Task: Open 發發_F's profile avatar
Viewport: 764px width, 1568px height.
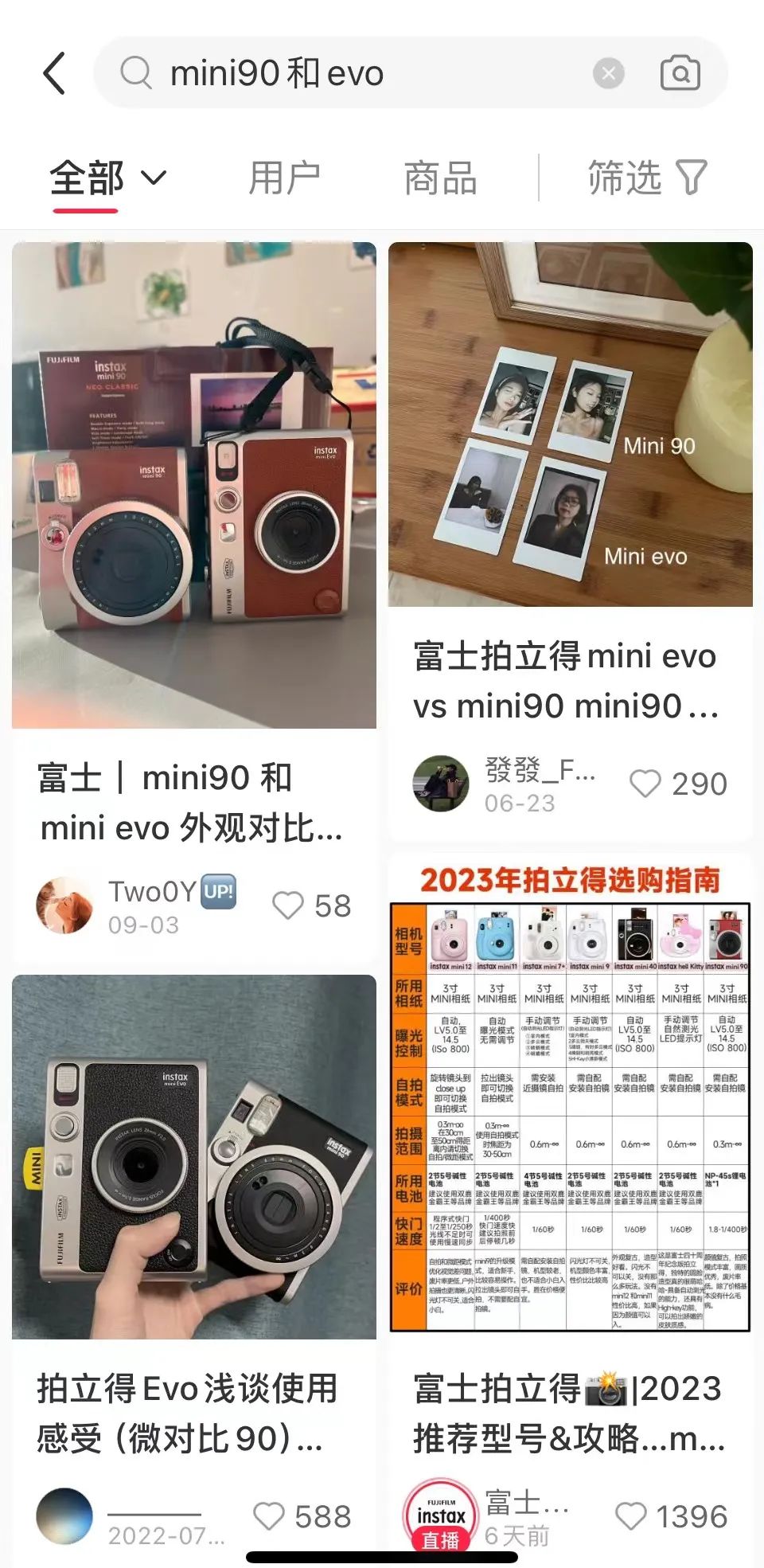Action: click(x=440, y=784)
